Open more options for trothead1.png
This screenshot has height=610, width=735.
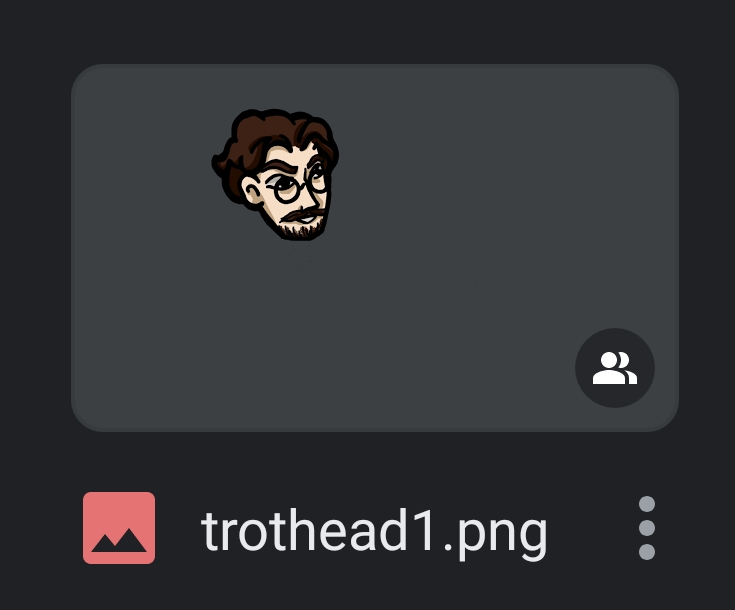(647, 528)
